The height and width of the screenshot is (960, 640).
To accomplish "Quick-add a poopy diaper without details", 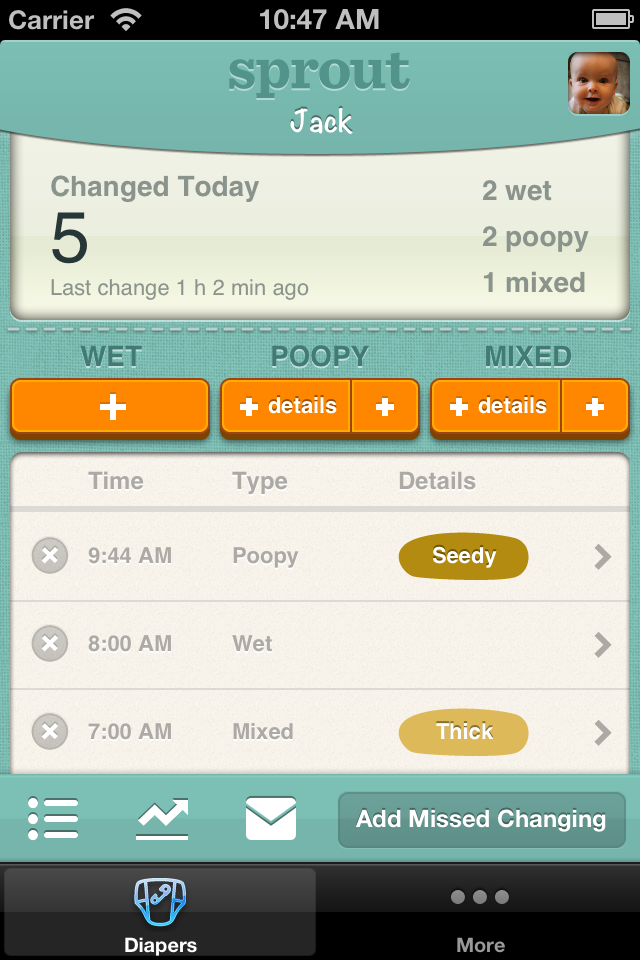I will [x=385, y=407].
